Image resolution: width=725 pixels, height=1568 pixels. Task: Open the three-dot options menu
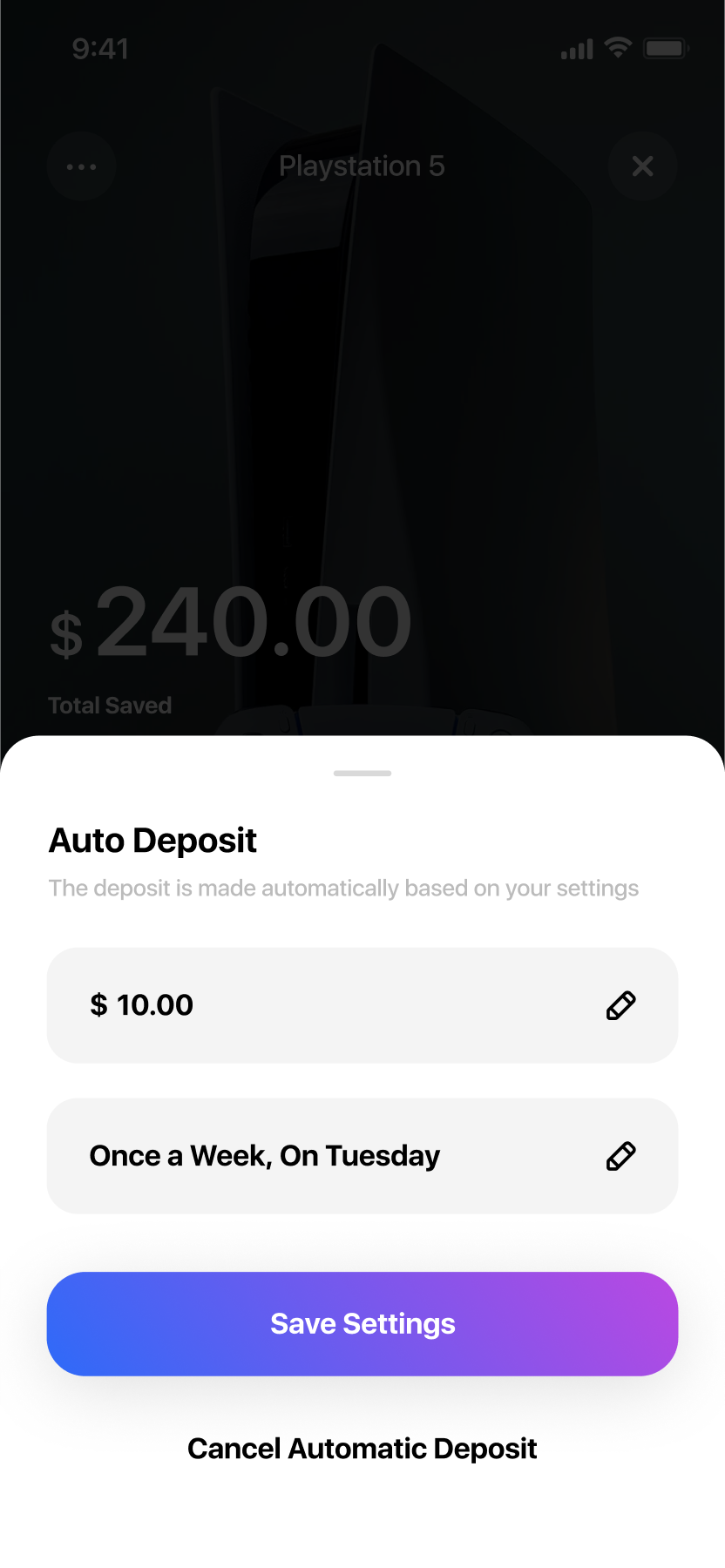[x=82, y=166]
